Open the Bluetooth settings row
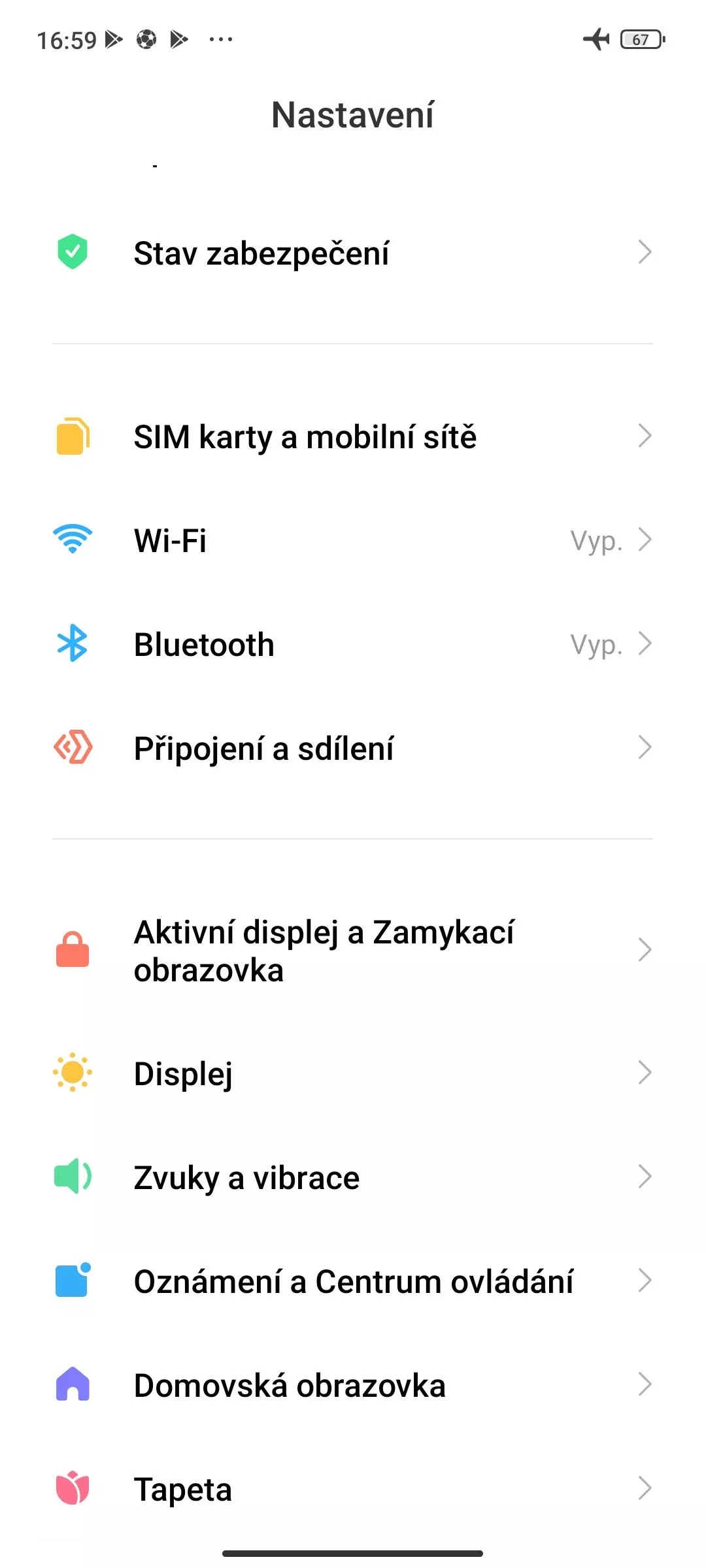Viewport: 706px width, 1568px height. click(x=353, y=644)
